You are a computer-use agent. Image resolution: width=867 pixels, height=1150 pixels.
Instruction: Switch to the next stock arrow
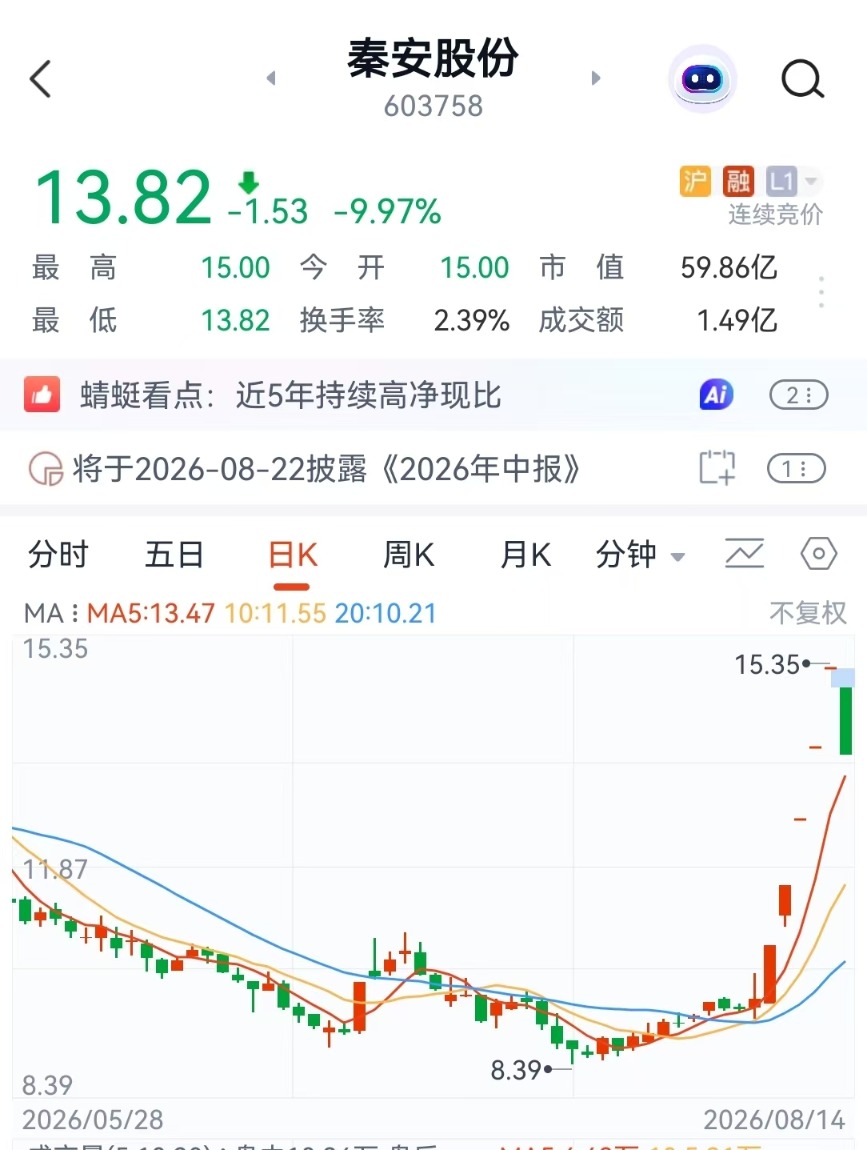[596, 78]
